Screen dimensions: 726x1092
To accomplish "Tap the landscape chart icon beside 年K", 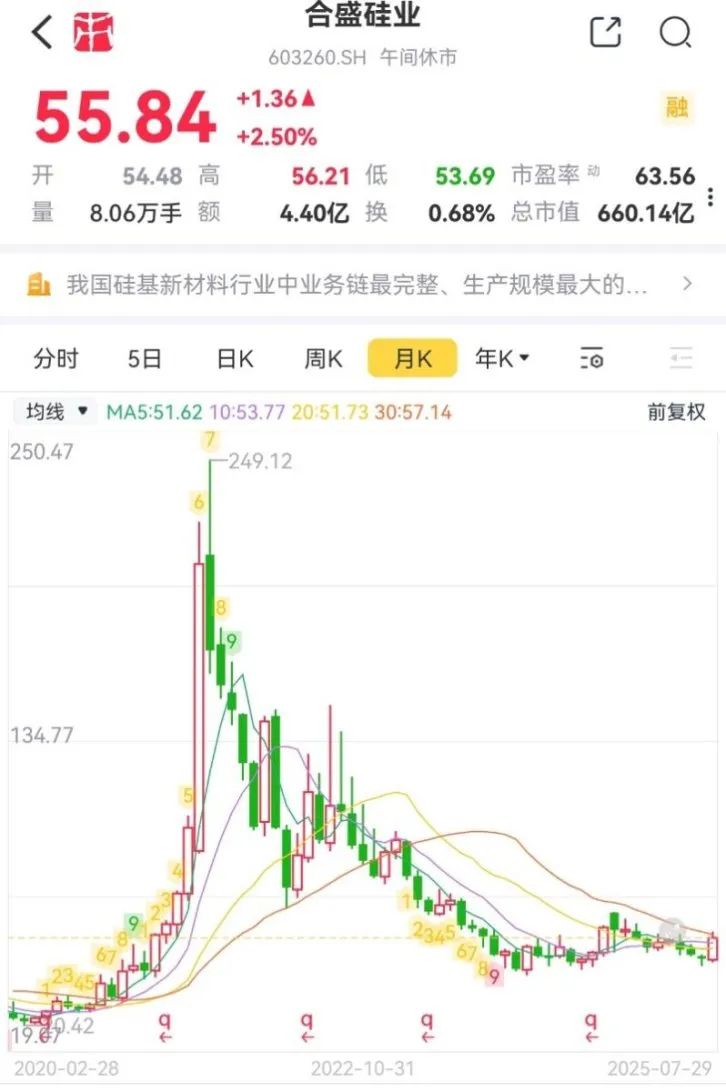I will (x=681, y=357).
